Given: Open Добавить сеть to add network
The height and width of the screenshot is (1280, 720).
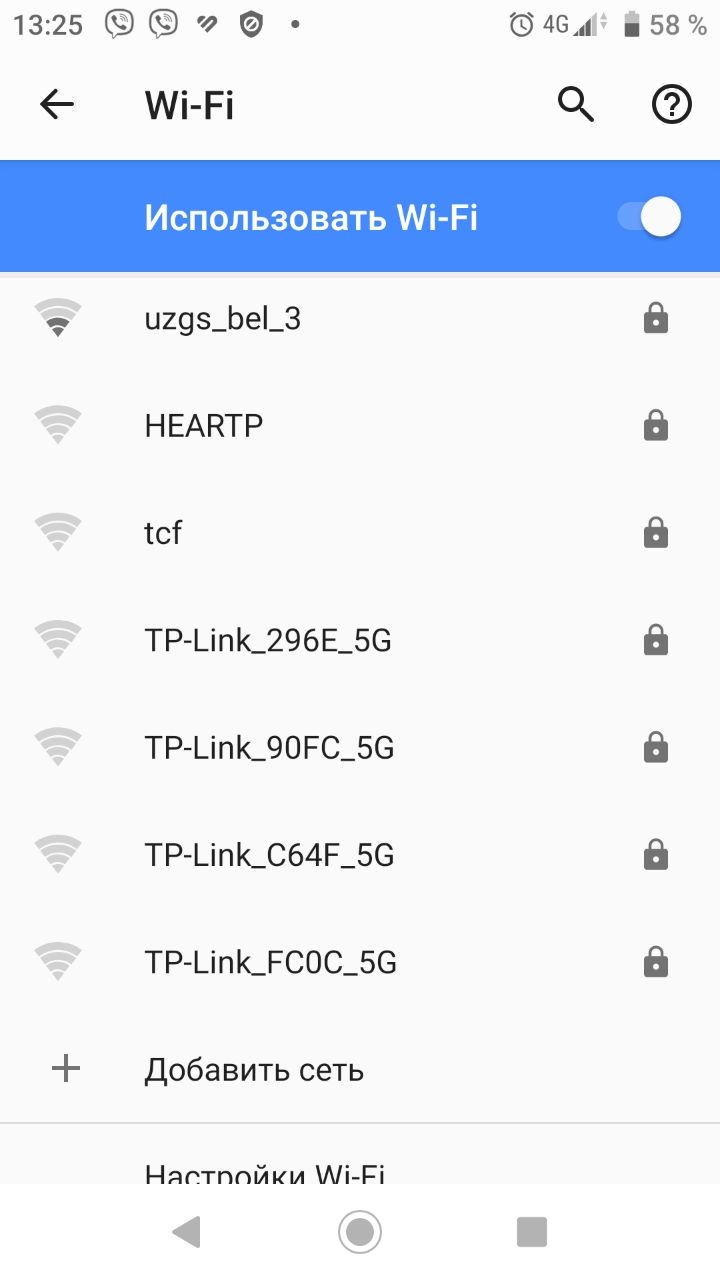Looking at the screenshot, I should pos(360,1069).
